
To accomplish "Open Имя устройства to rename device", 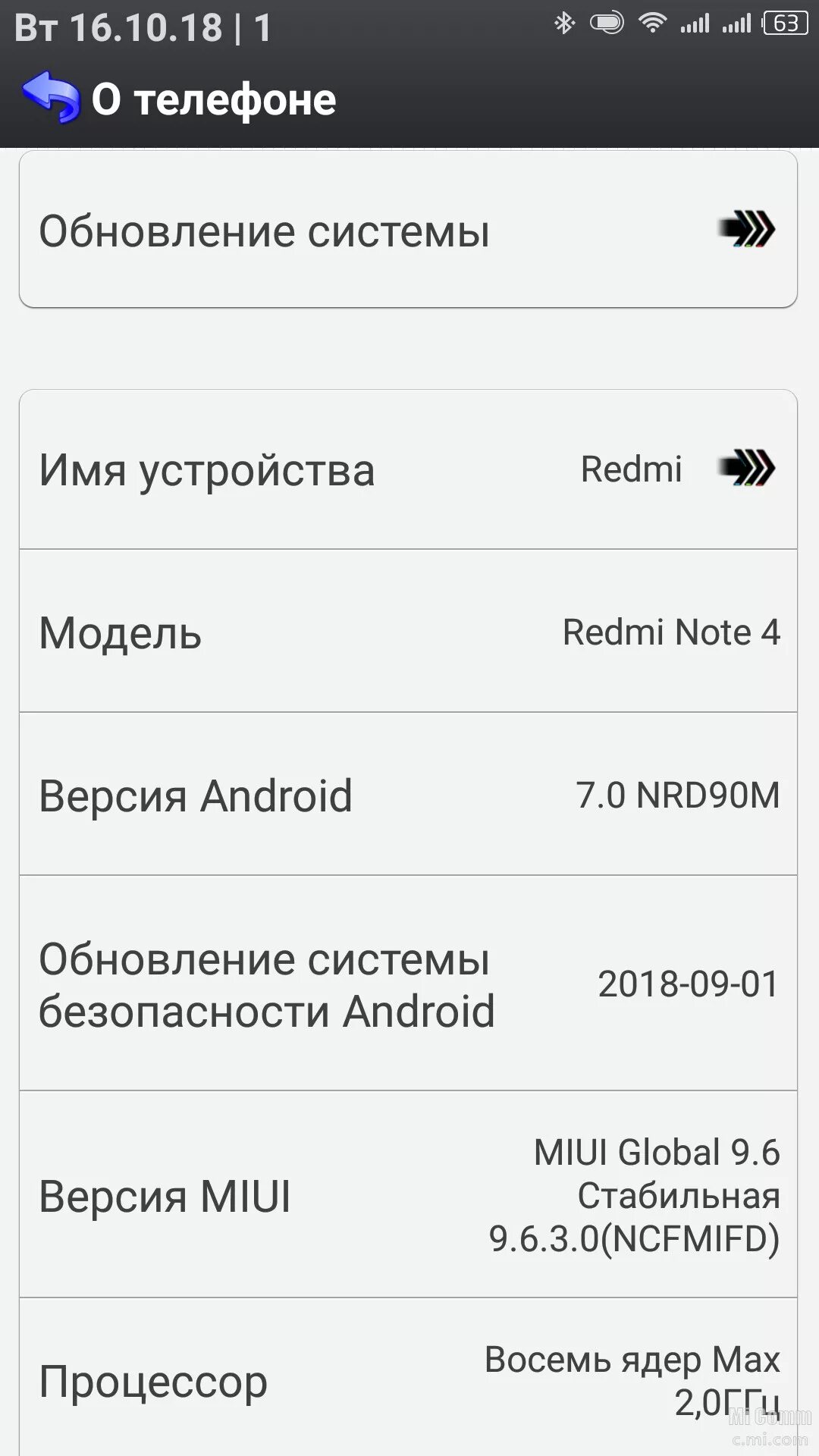I will tap(408, 469).
